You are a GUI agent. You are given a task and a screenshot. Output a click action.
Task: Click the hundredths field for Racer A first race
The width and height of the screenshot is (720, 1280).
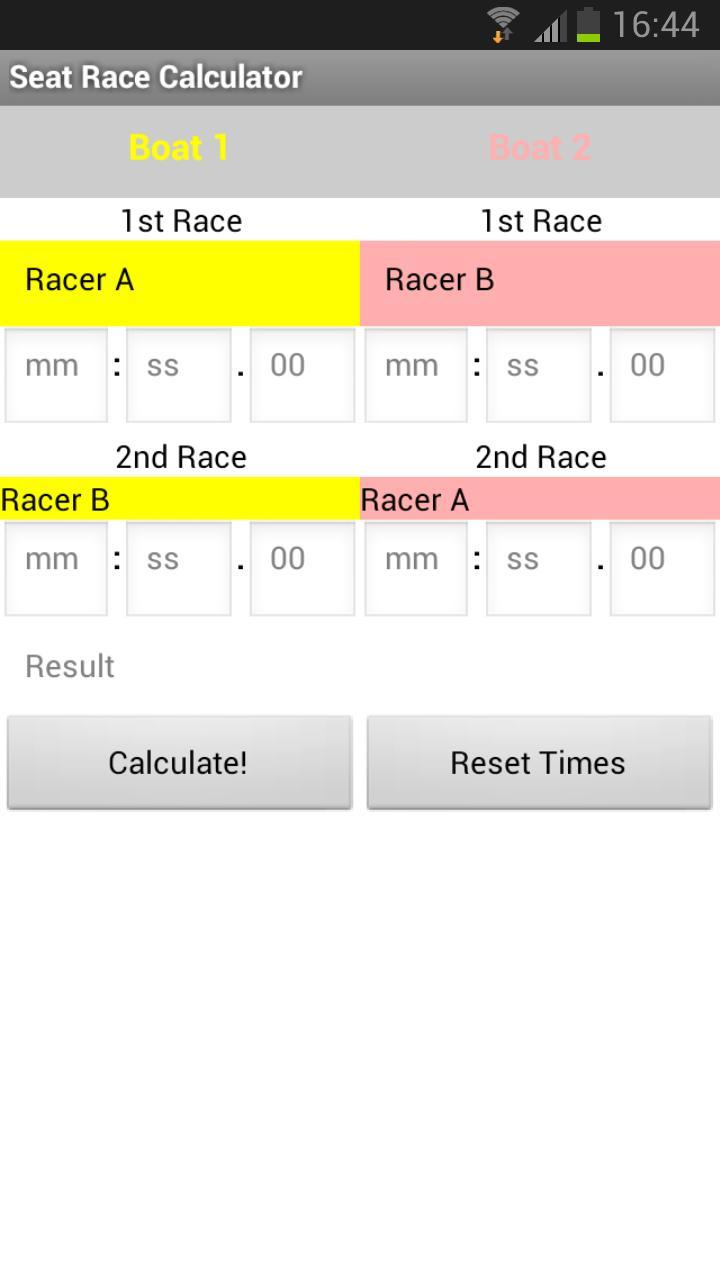click(x=302, y=374)
